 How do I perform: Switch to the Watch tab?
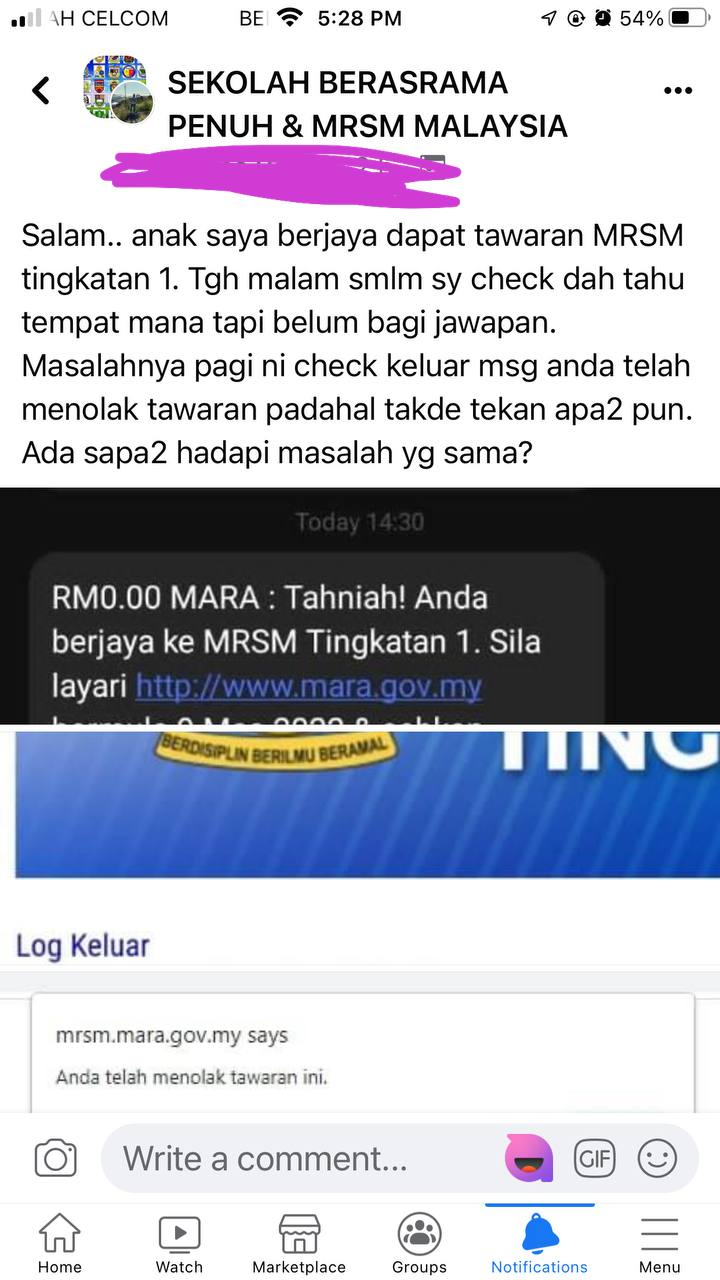(179, 1243)
